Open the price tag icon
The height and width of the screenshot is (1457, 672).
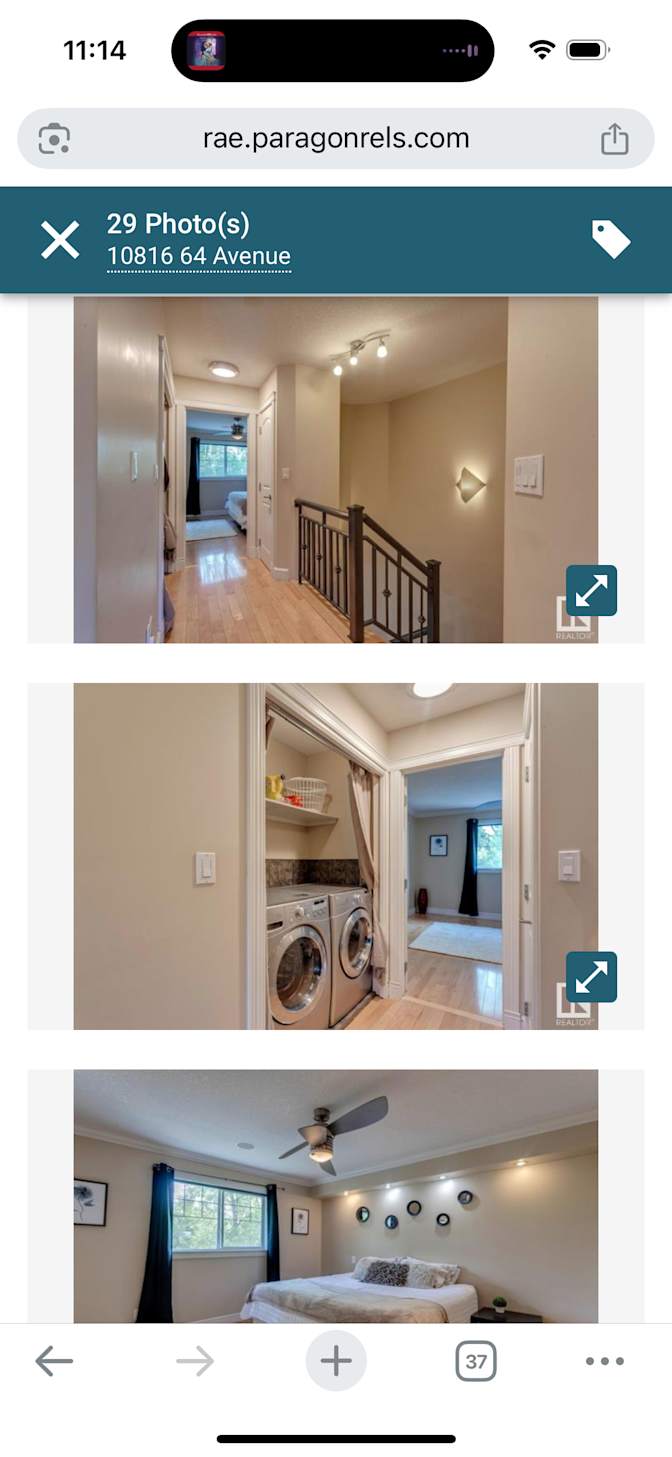pos(611,240)
